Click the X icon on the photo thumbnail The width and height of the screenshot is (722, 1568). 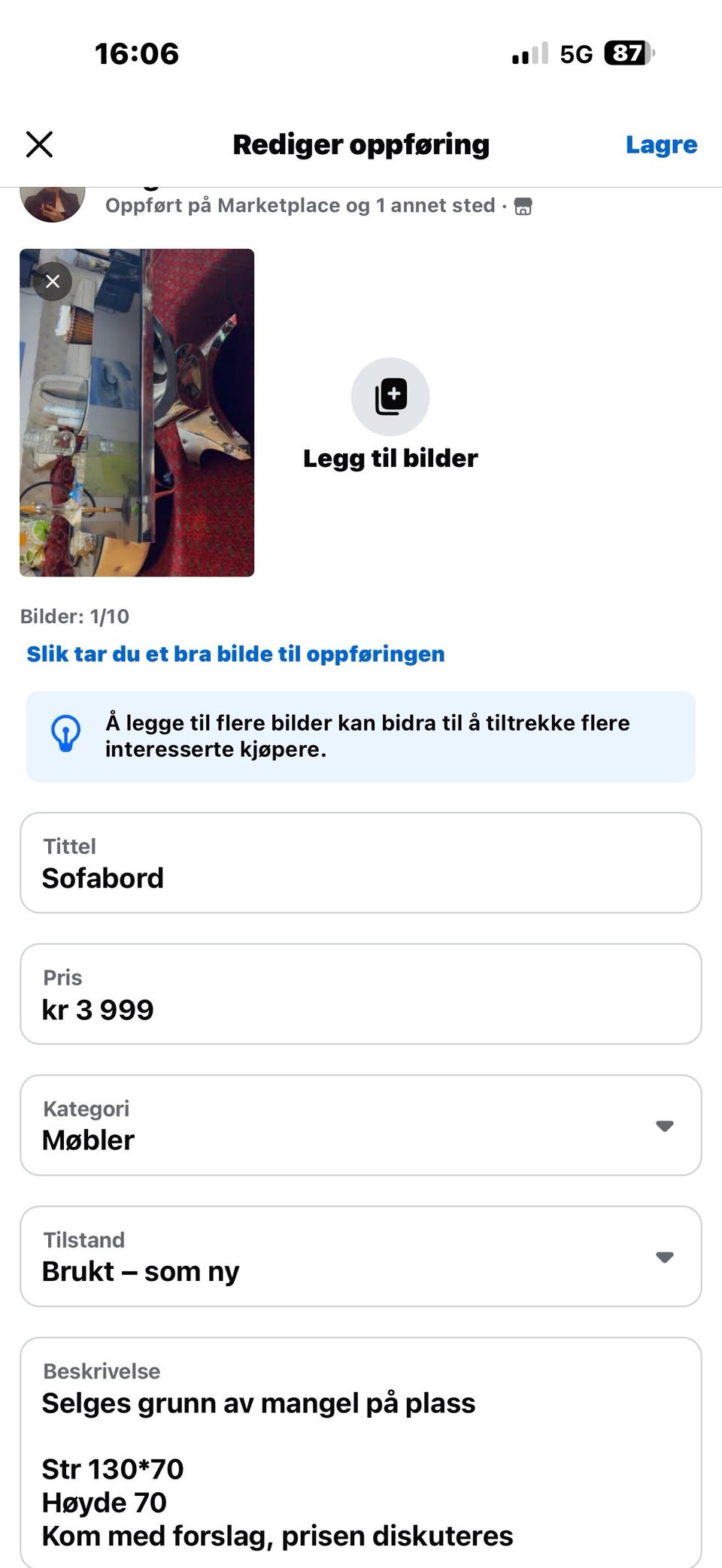click(53, 281)
